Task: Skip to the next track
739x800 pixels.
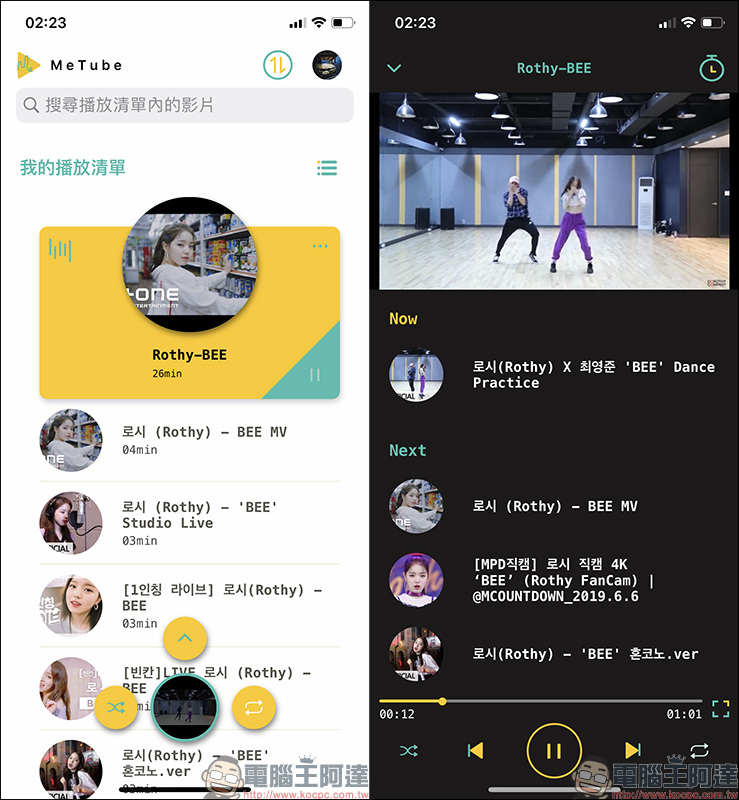Action: [632, 750]
